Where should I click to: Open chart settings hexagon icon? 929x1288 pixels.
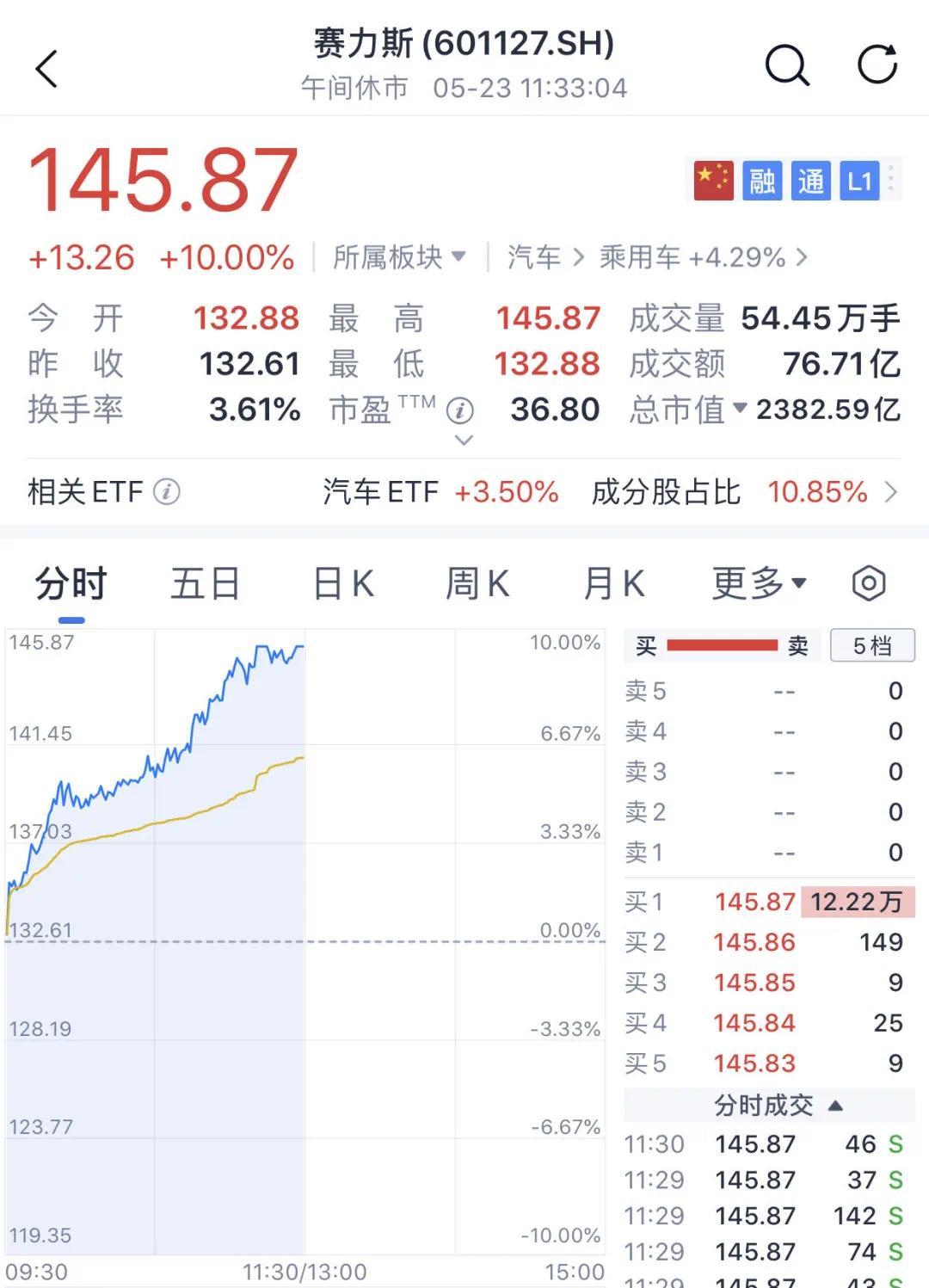click(x=869, y=584)
